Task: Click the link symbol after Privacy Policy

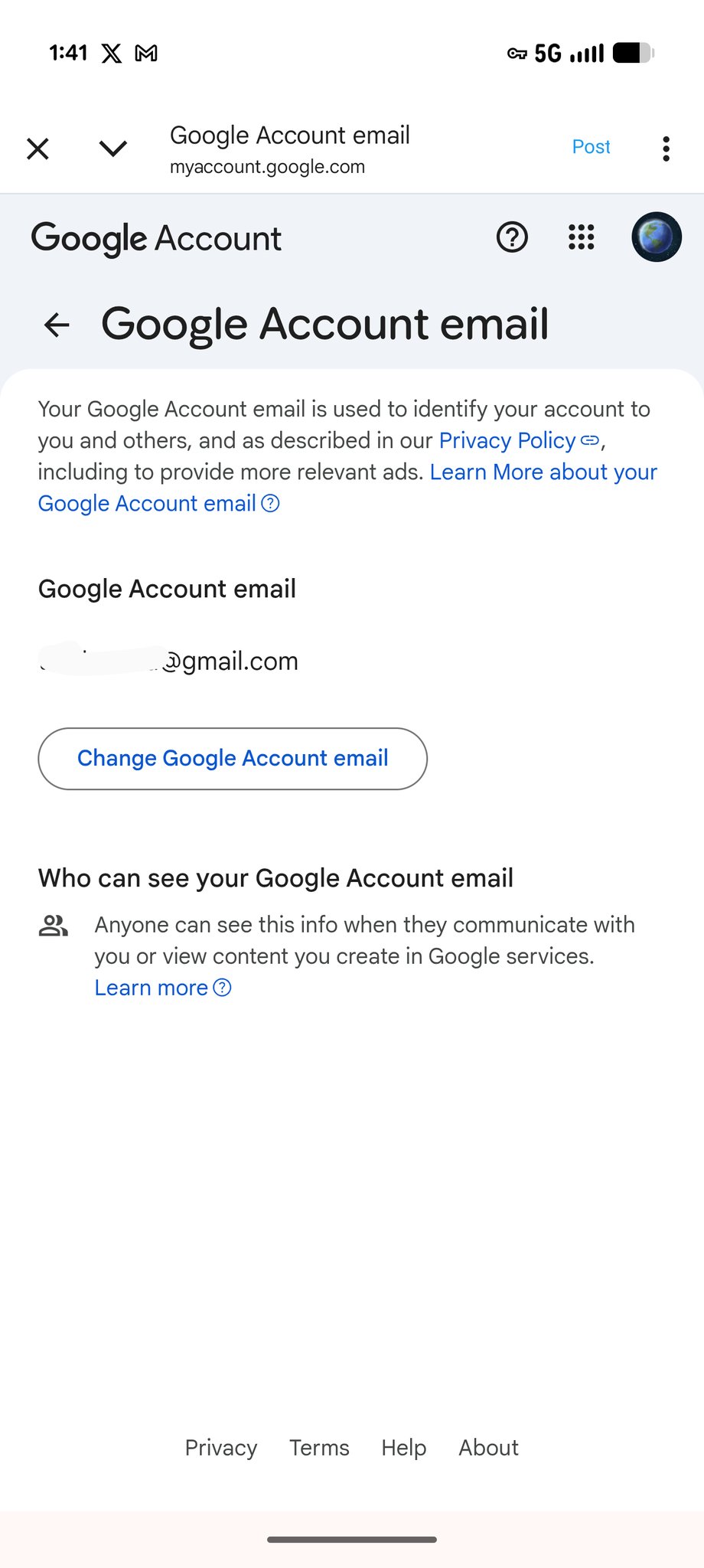Action: pyautogui.click(x=590, y=441)
